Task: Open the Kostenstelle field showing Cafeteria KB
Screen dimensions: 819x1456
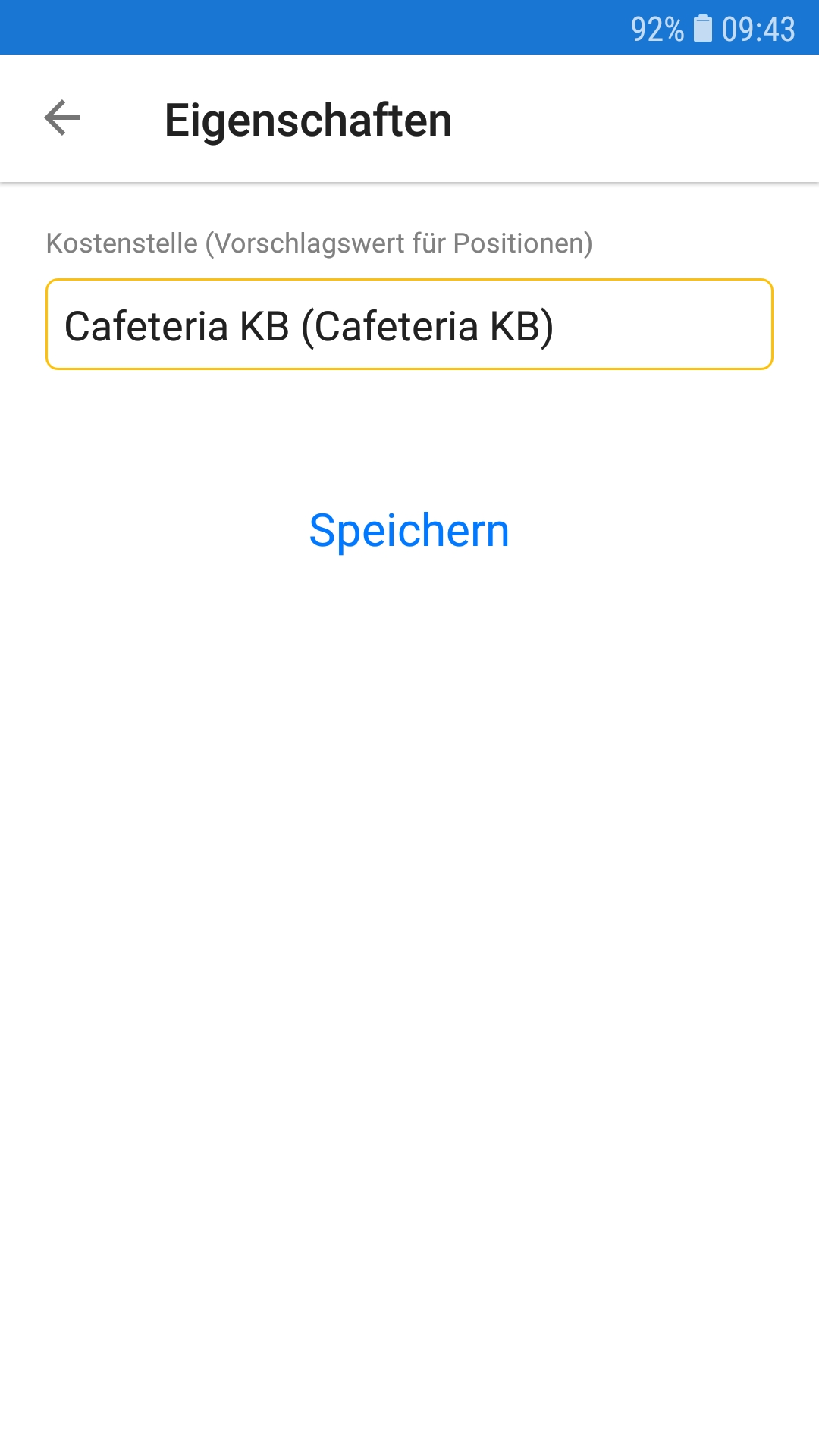Action: coord(409,325)
